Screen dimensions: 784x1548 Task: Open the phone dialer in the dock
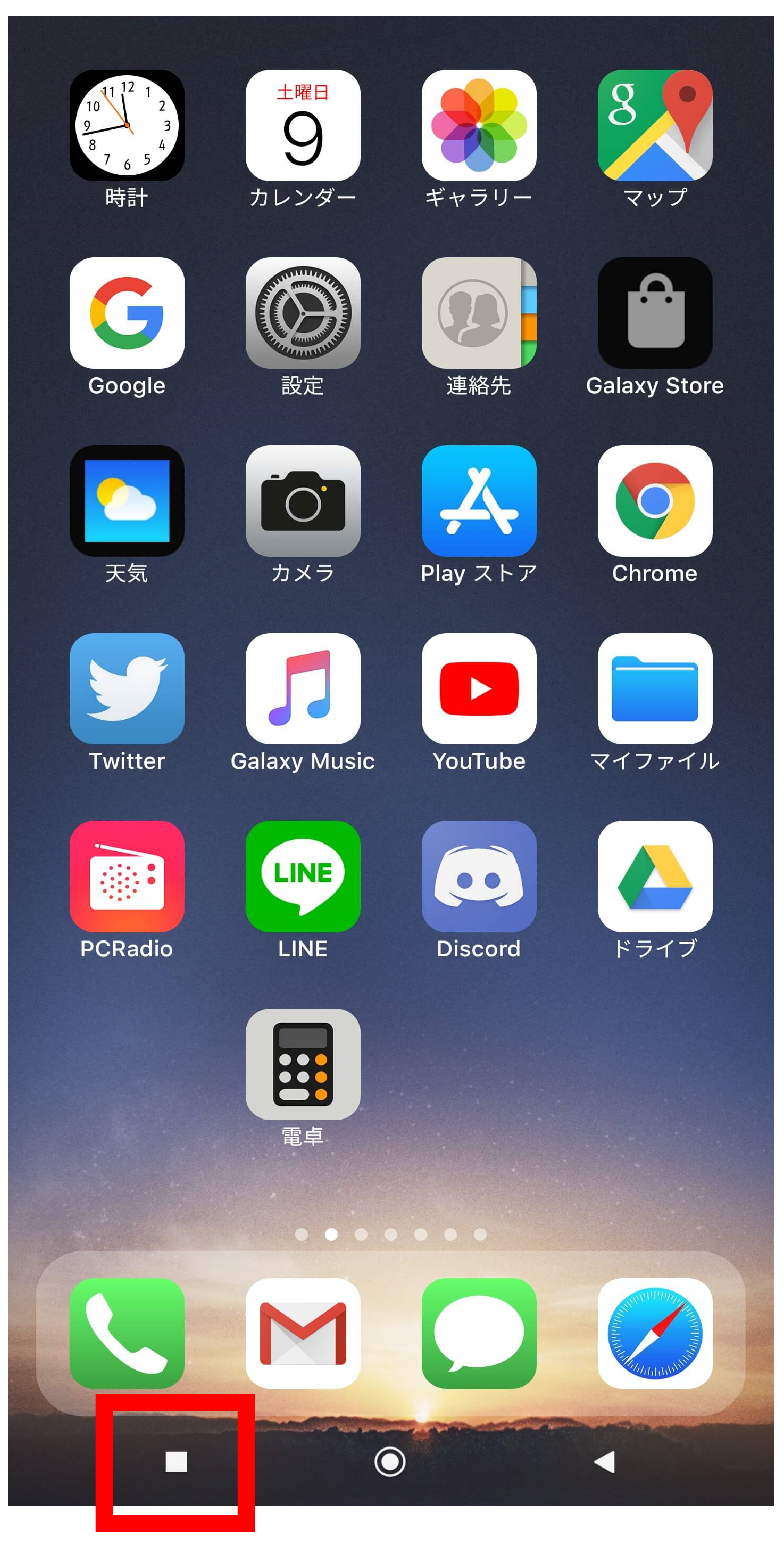(127, 1334)
